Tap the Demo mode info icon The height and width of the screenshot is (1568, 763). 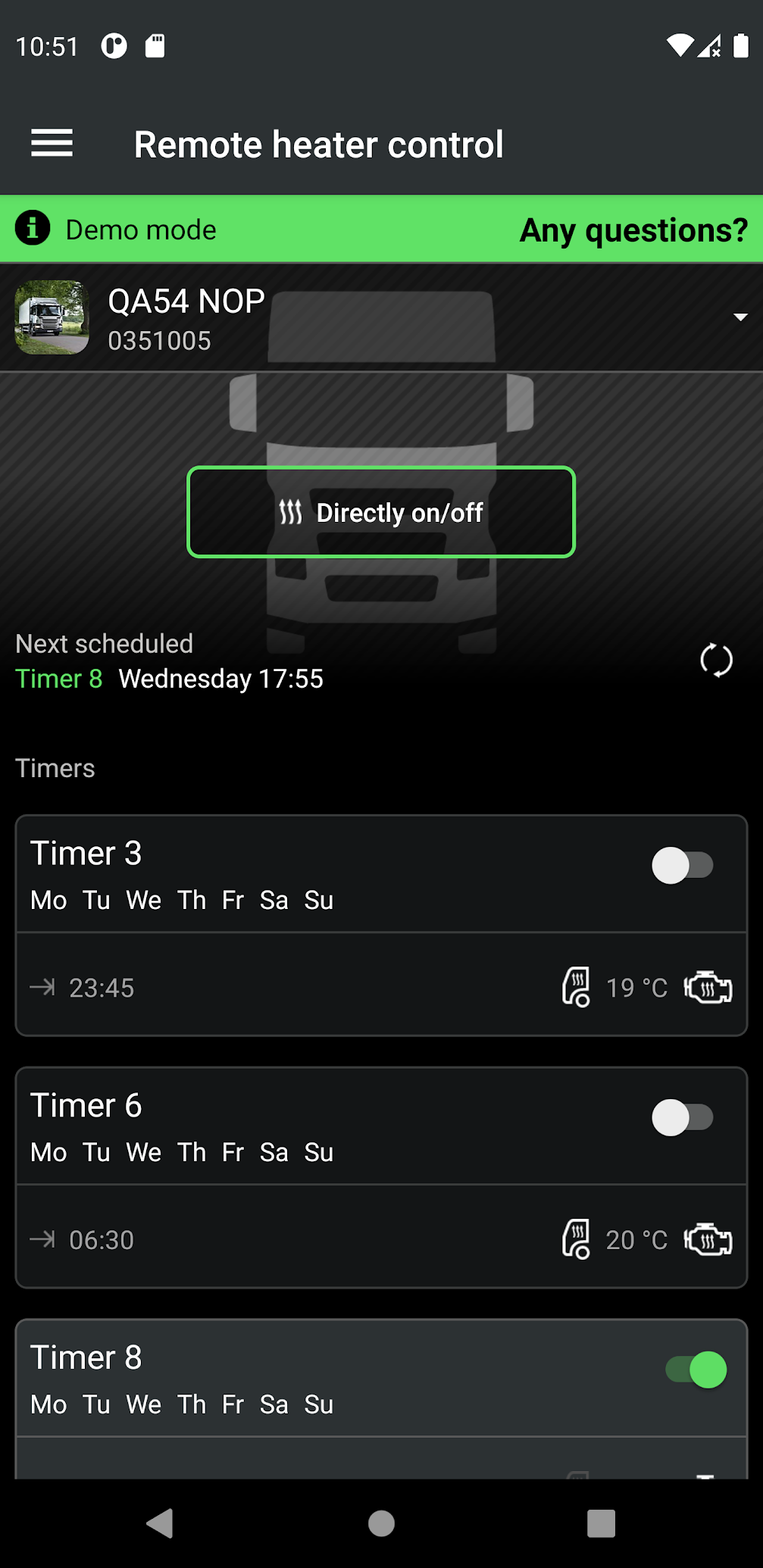33,228
